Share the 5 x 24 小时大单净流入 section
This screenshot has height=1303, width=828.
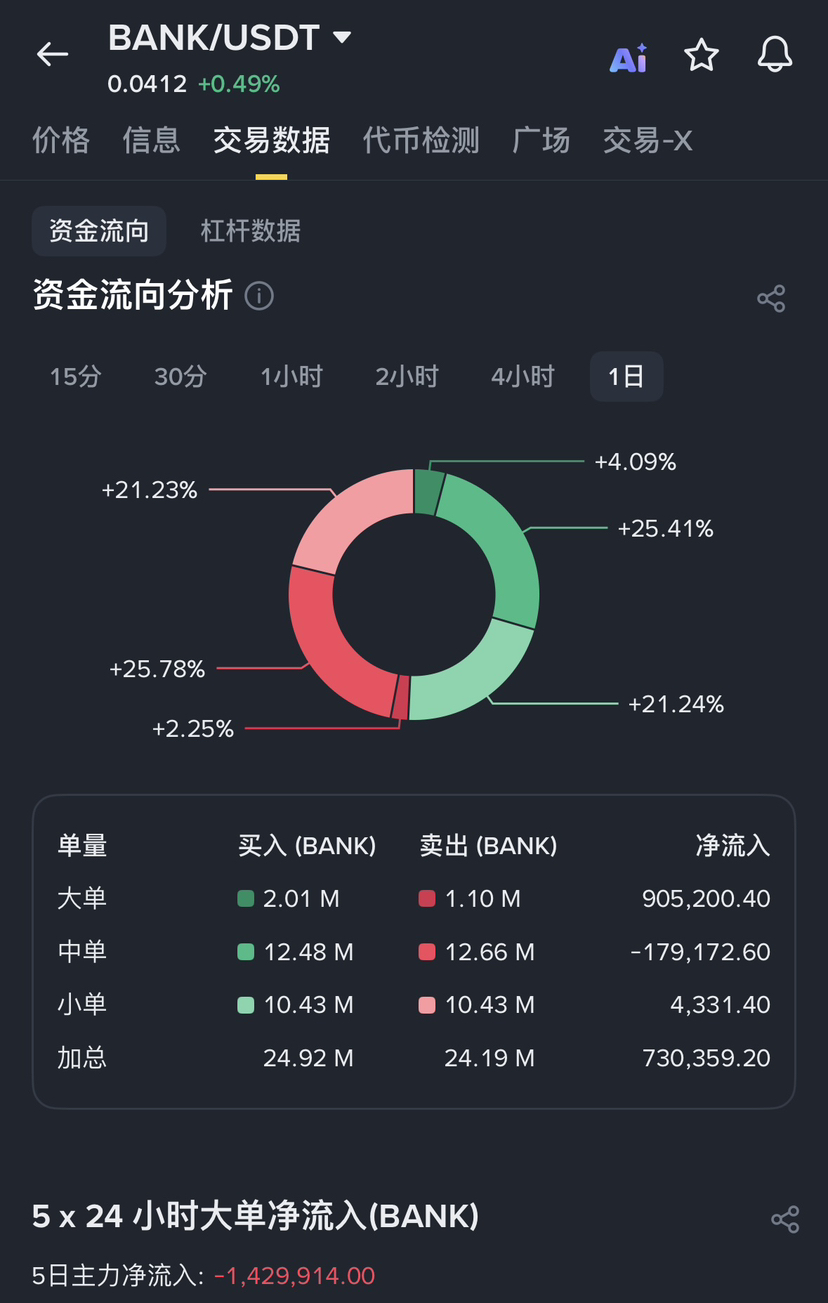[785, 1219]
